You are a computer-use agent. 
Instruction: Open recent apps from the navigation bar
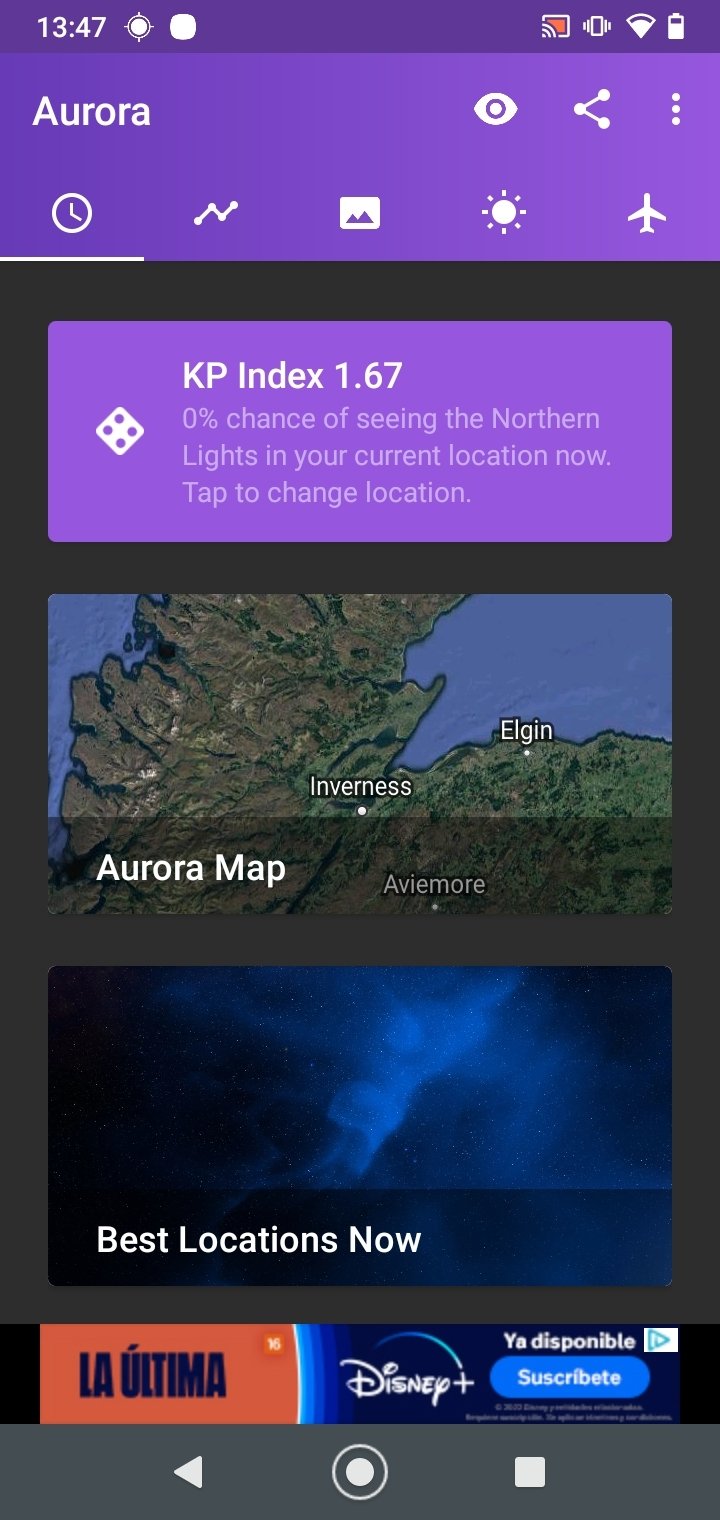point(529,1472)
